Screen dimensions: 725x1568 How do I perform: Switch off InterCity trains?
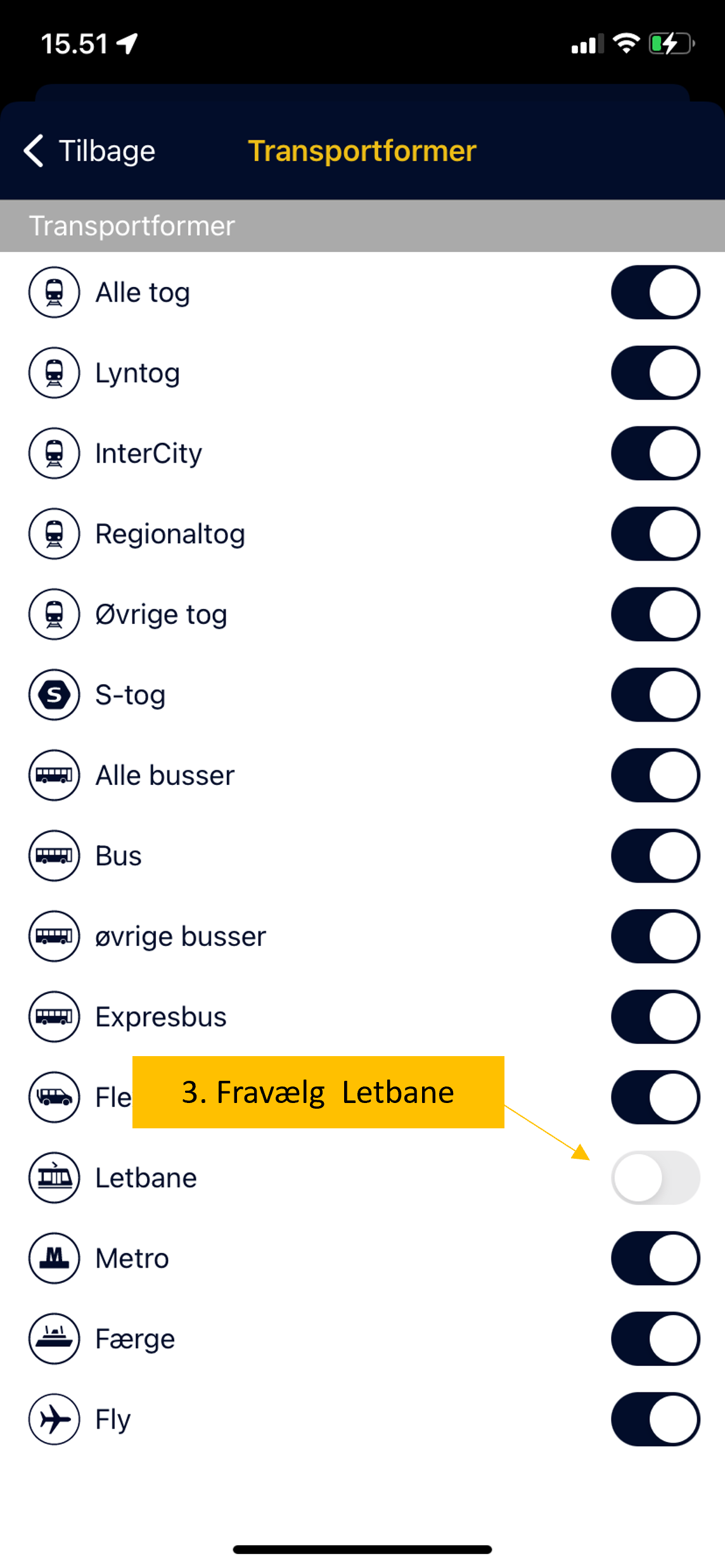655,453
